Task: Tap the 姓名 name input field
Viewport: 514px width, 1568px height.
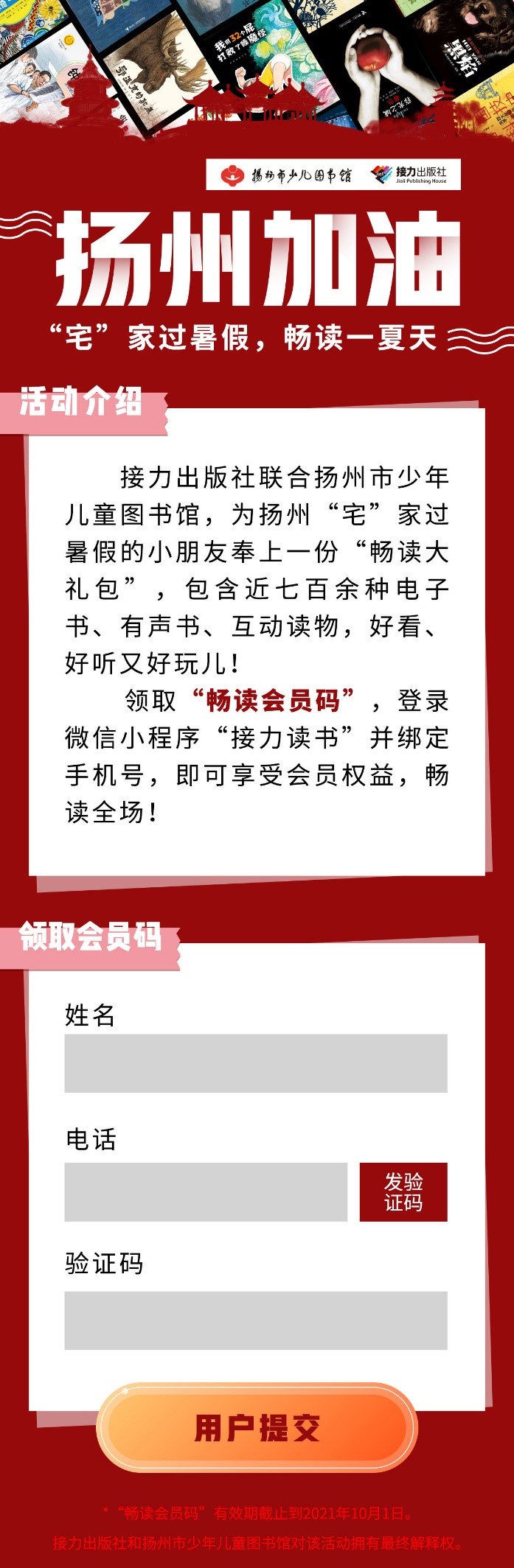Action: coord(255,1063)
